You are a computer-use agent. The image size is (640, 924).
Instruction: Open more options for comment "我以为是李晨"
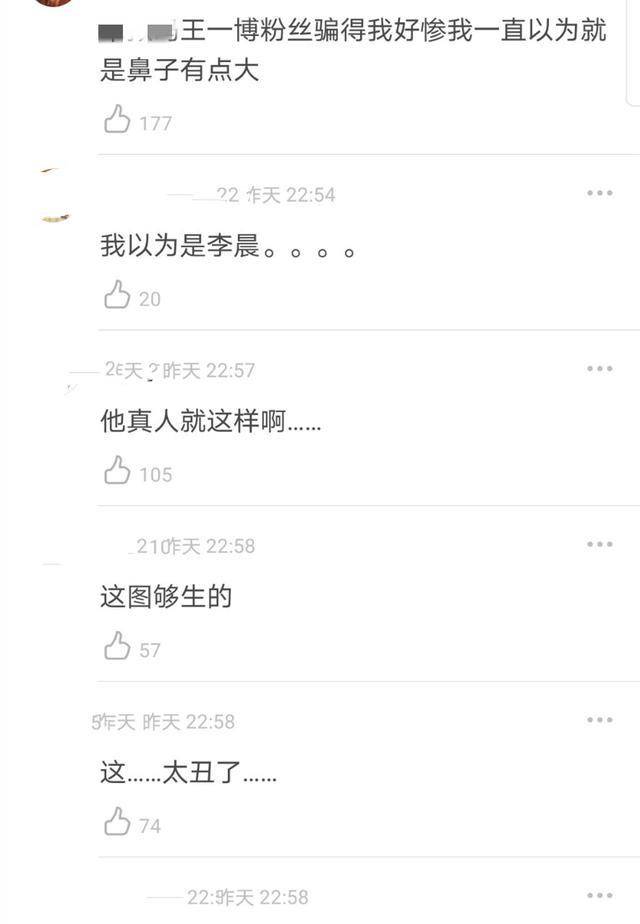point(599,193)
